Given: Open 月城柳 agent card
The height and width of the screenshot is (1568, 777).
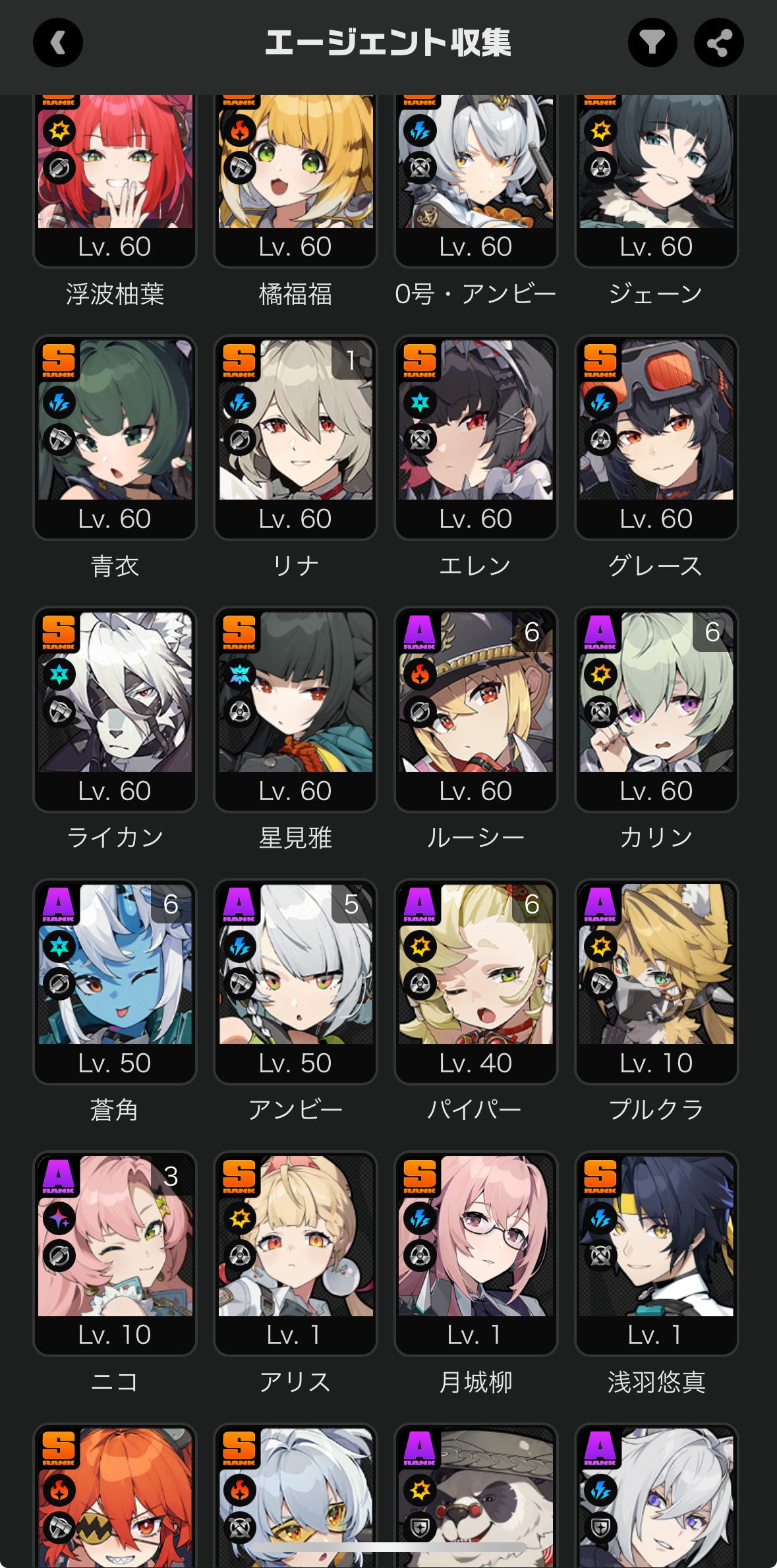Looking at the screenshot, I should coord(476,1254).
